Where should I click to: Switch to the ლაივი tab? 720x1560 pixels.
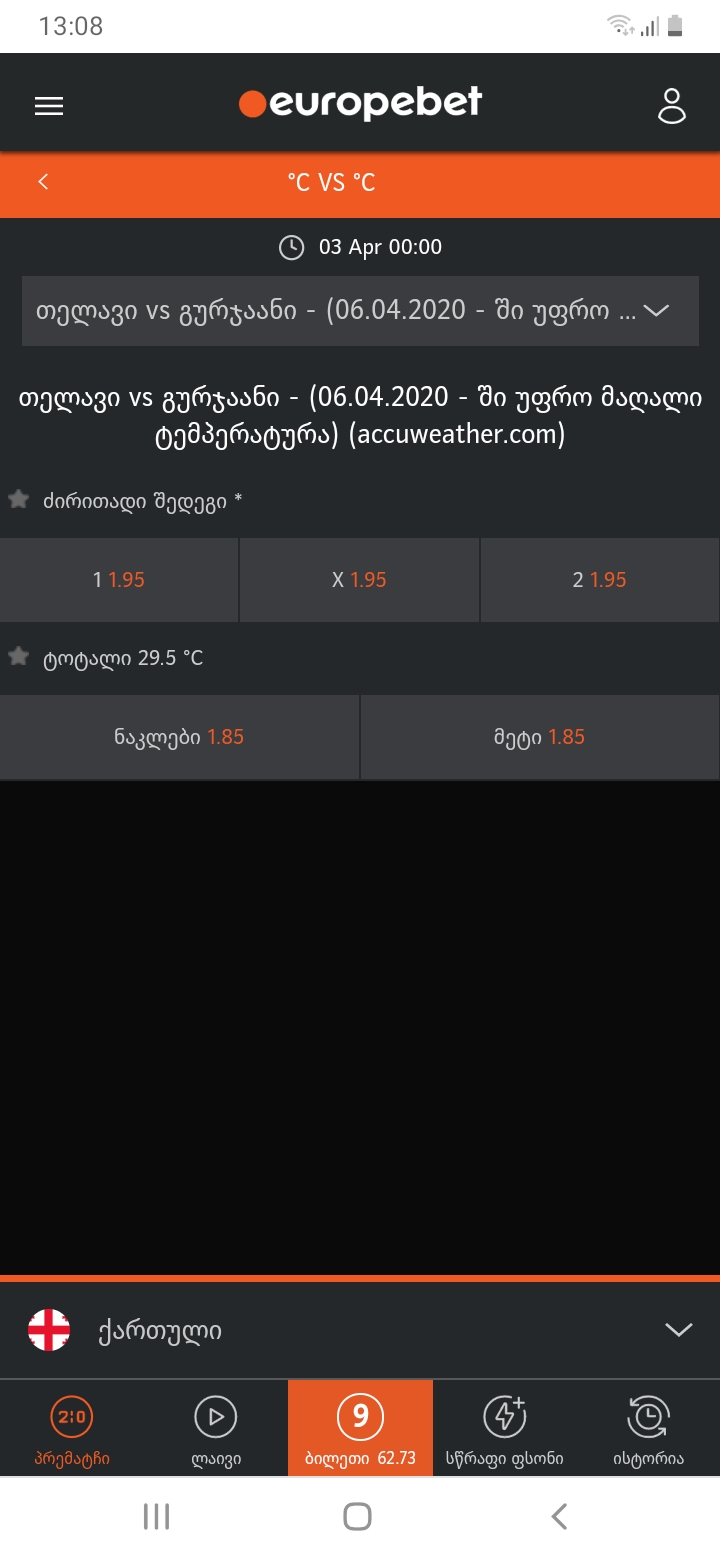(x=216, y=1428)
